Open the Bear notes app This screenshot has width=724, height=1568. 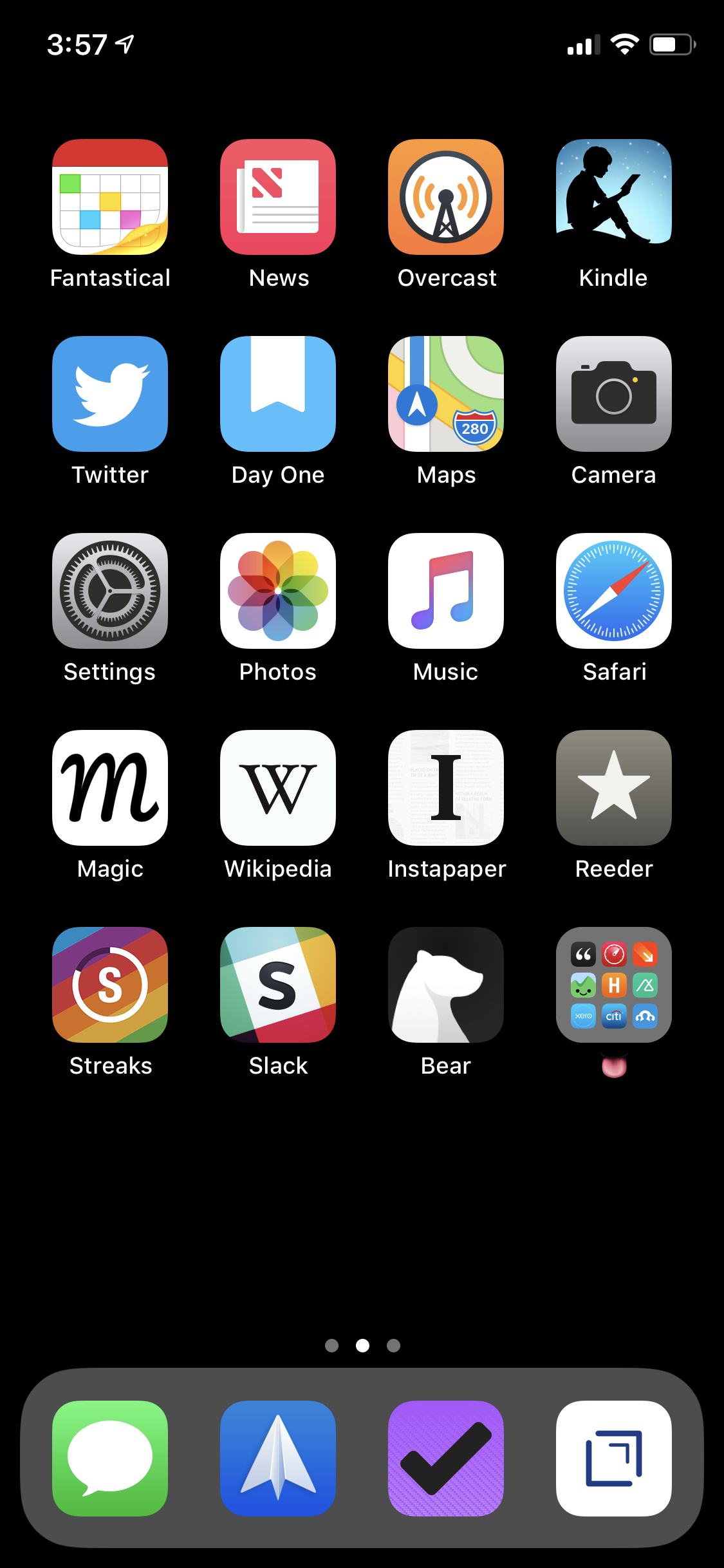[446, 985]
